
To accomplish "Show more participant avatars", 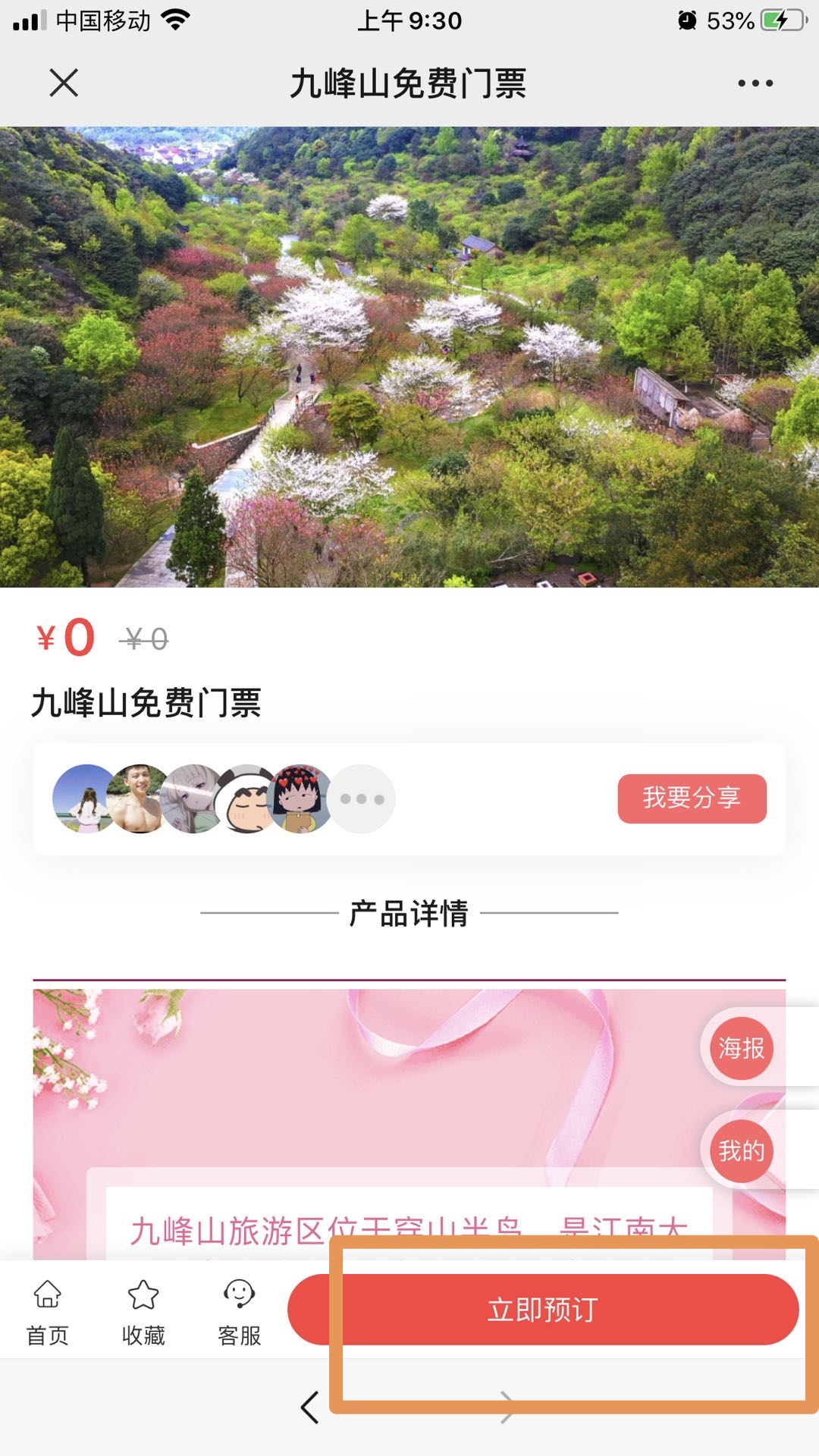I will point(362,799).
